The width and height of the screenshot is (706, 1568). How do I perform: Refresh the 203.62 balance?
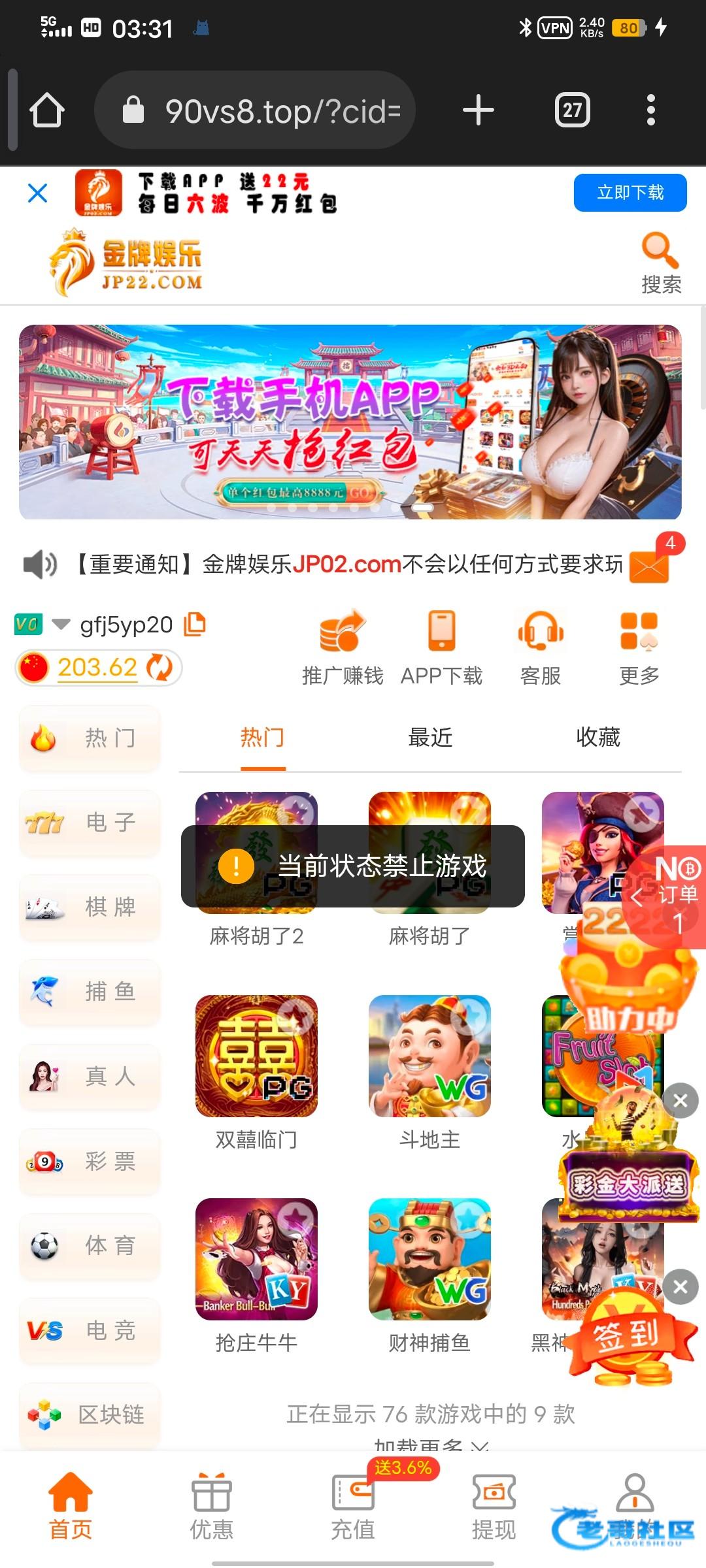(160, 668)
